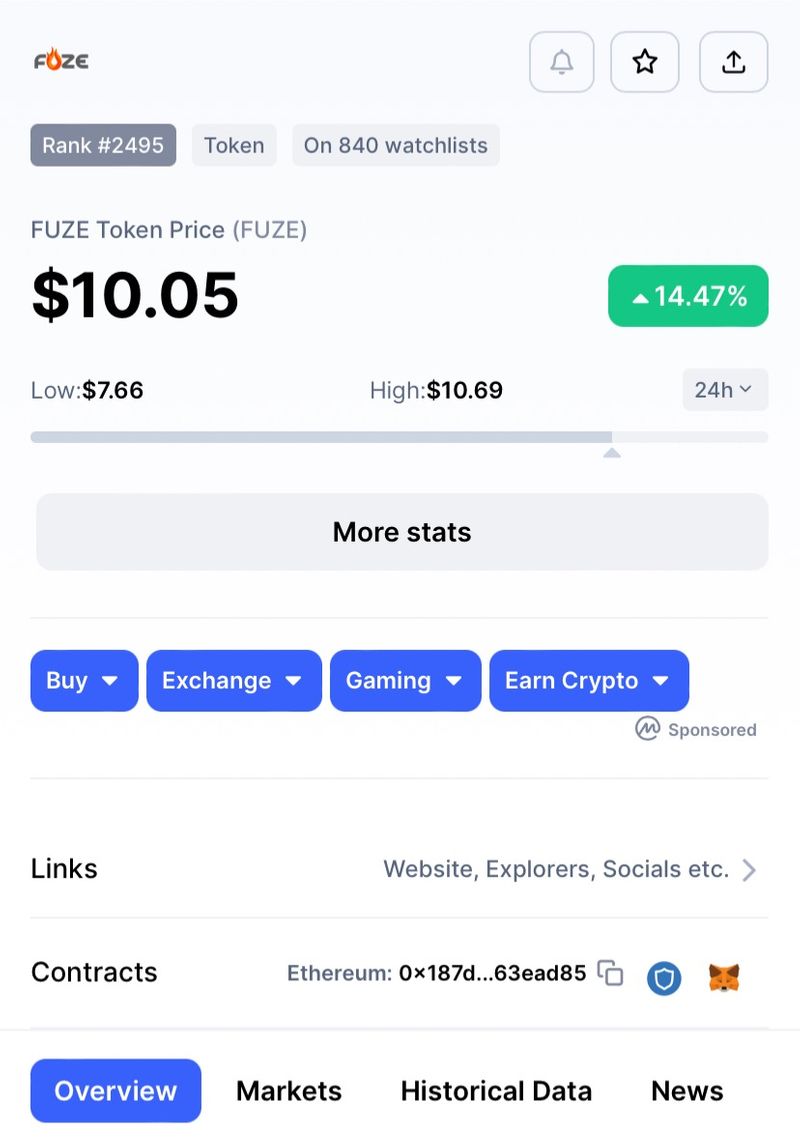Viewport: 800px width, 1147px height.
Task: Select the Overview tab
Action: coord(115,1091)
